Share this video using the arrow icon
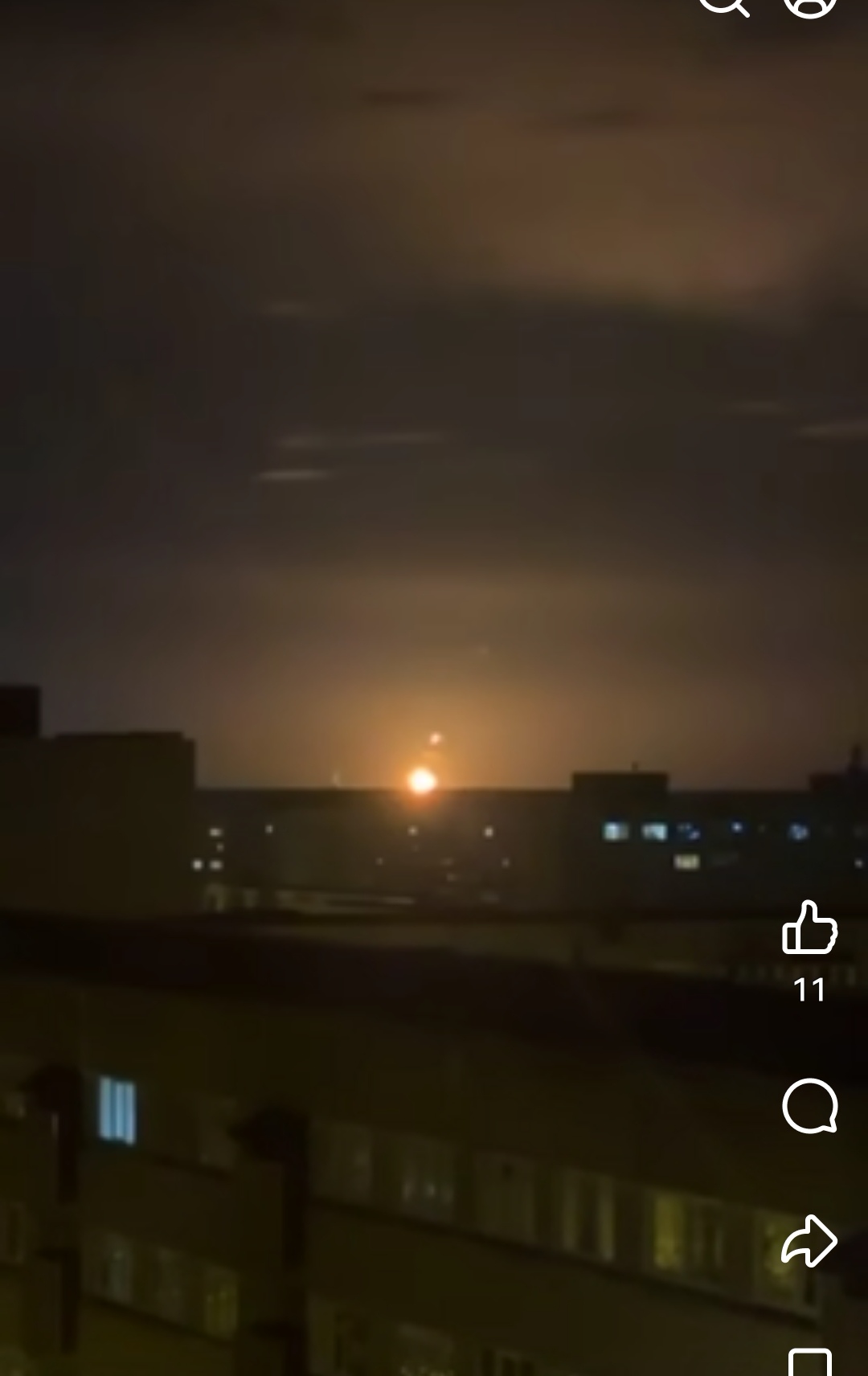Viewport: 868px width, 1376px height. (x=809, y=1241)
